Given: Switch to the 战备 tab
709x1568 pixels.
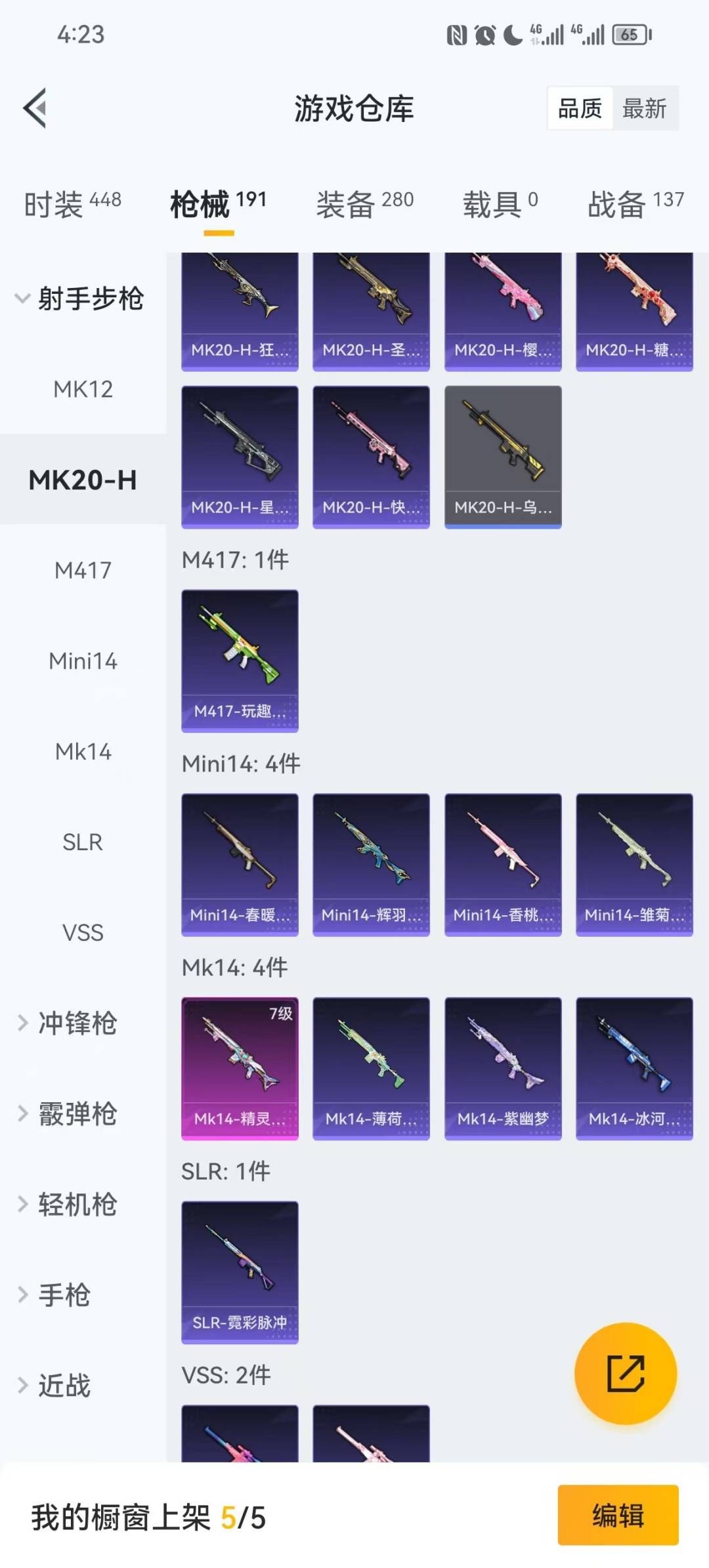Looking at the screenshot, I should [635, 203].
